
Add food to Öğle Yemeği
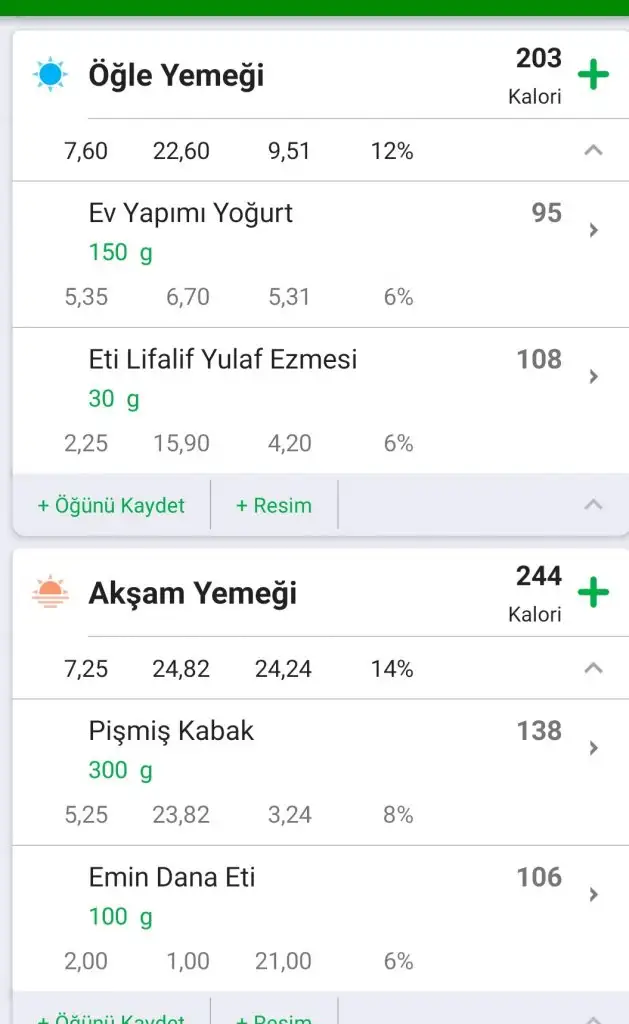[x=593, y=75]
